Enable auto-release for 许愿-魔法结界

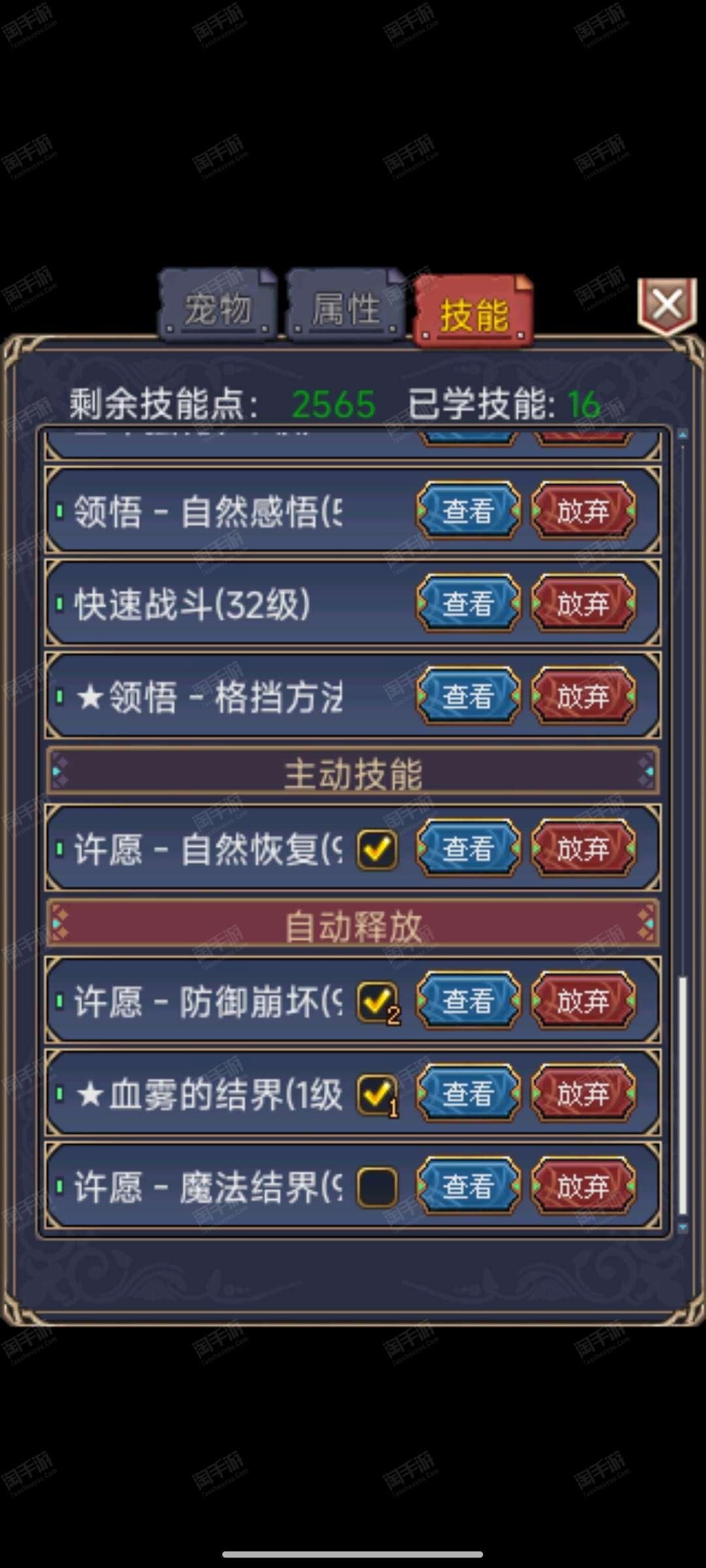click(377, 1187)
